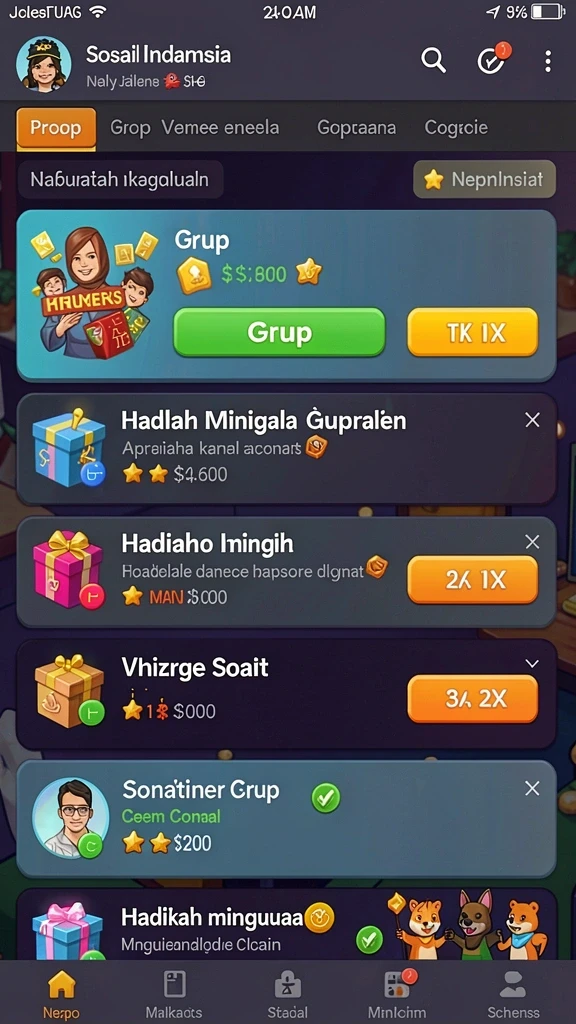Select the Proop tab

pos(56,127)
